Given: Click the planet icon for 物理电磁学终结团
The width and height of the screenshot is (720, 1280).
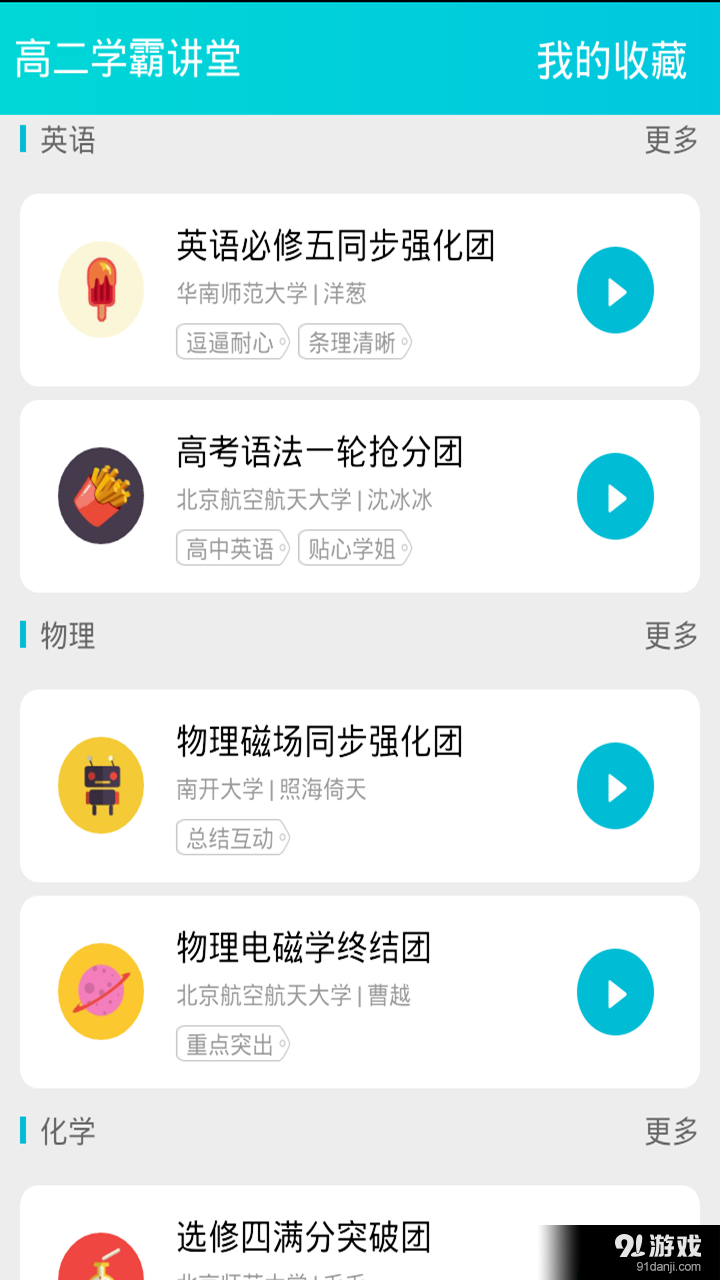Looking at the screenshot, I should [100, 991].
